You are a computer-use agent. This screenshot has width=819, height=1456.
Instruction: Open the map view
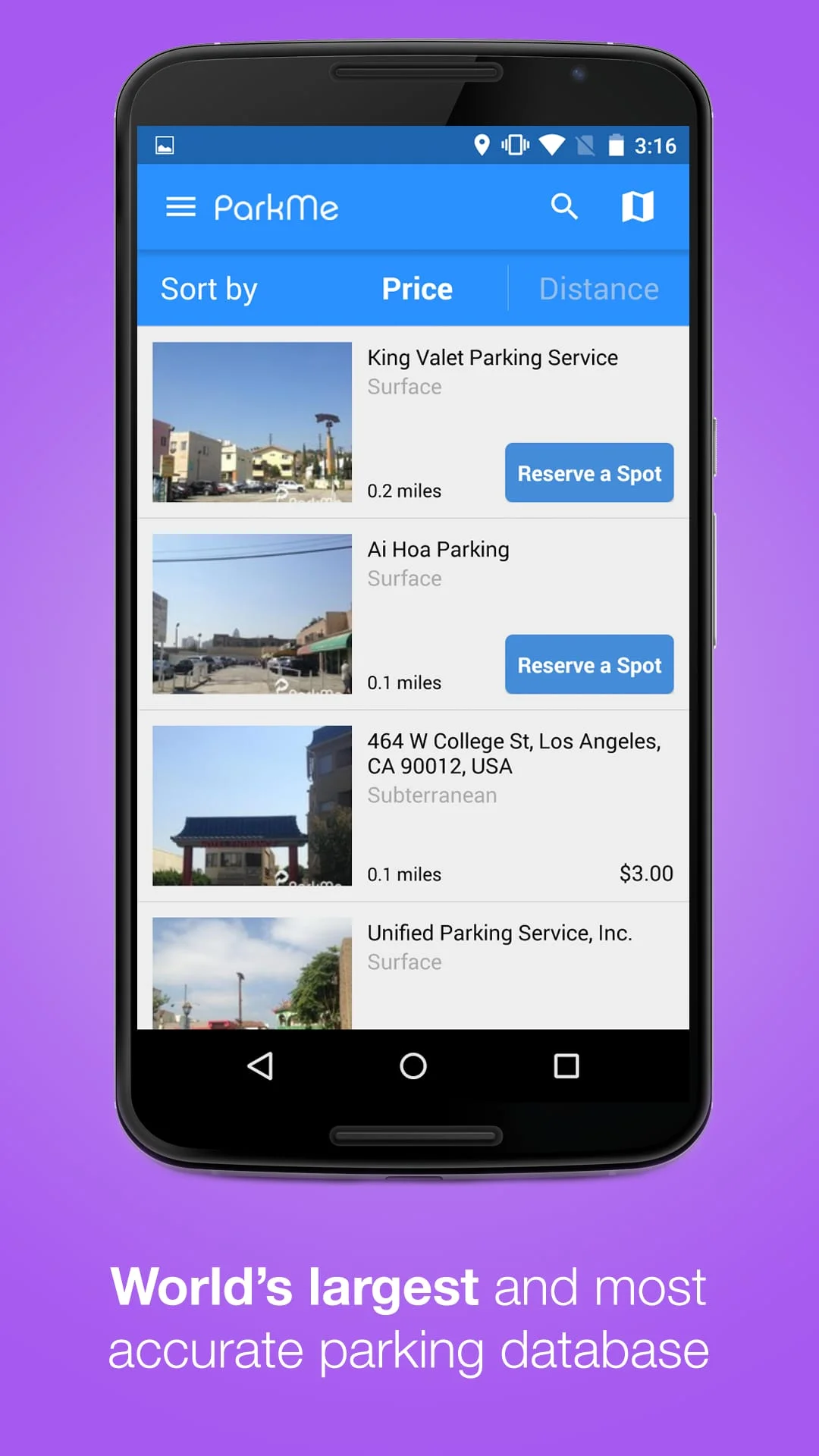(x=638, y=206)
